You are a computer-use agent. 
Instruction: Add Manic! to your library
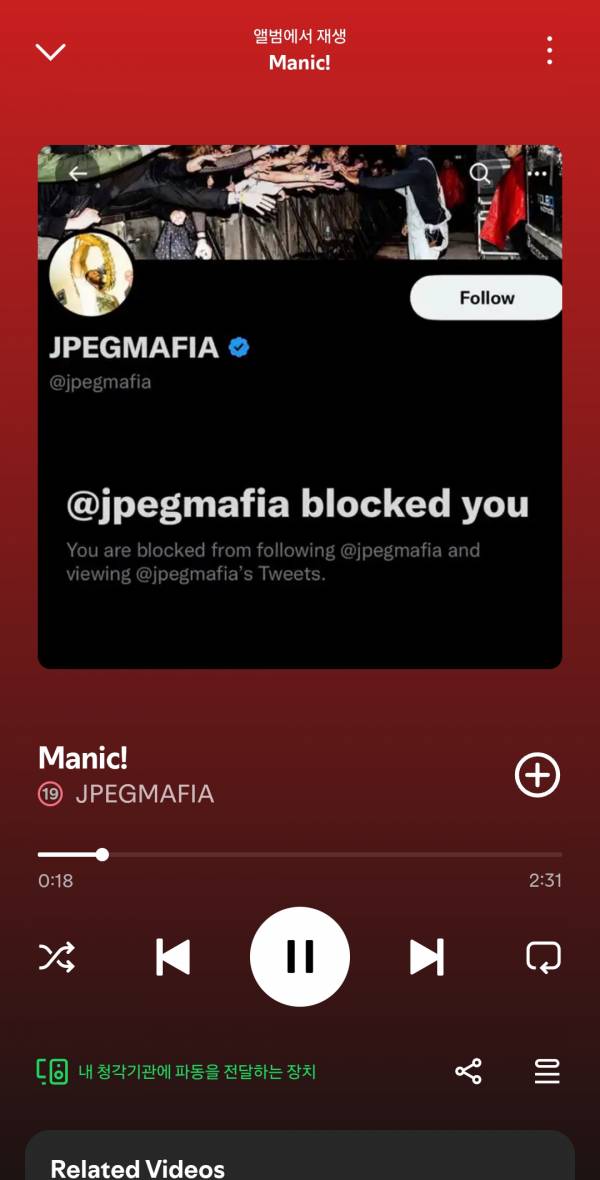(537, 775)
